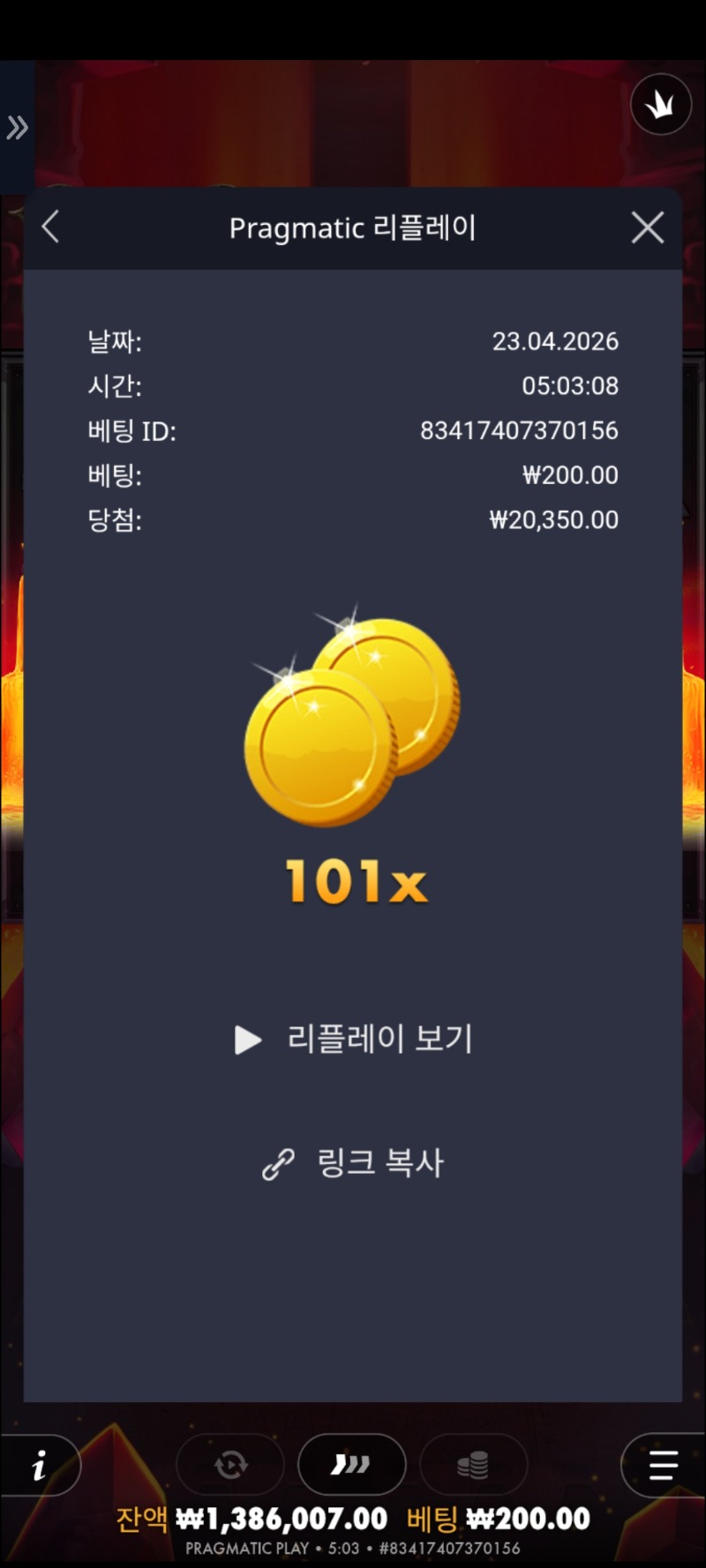706x1568 pixels.
Task: Close the Pragmatic replay dialog
Action: click(x=648, y=228)
